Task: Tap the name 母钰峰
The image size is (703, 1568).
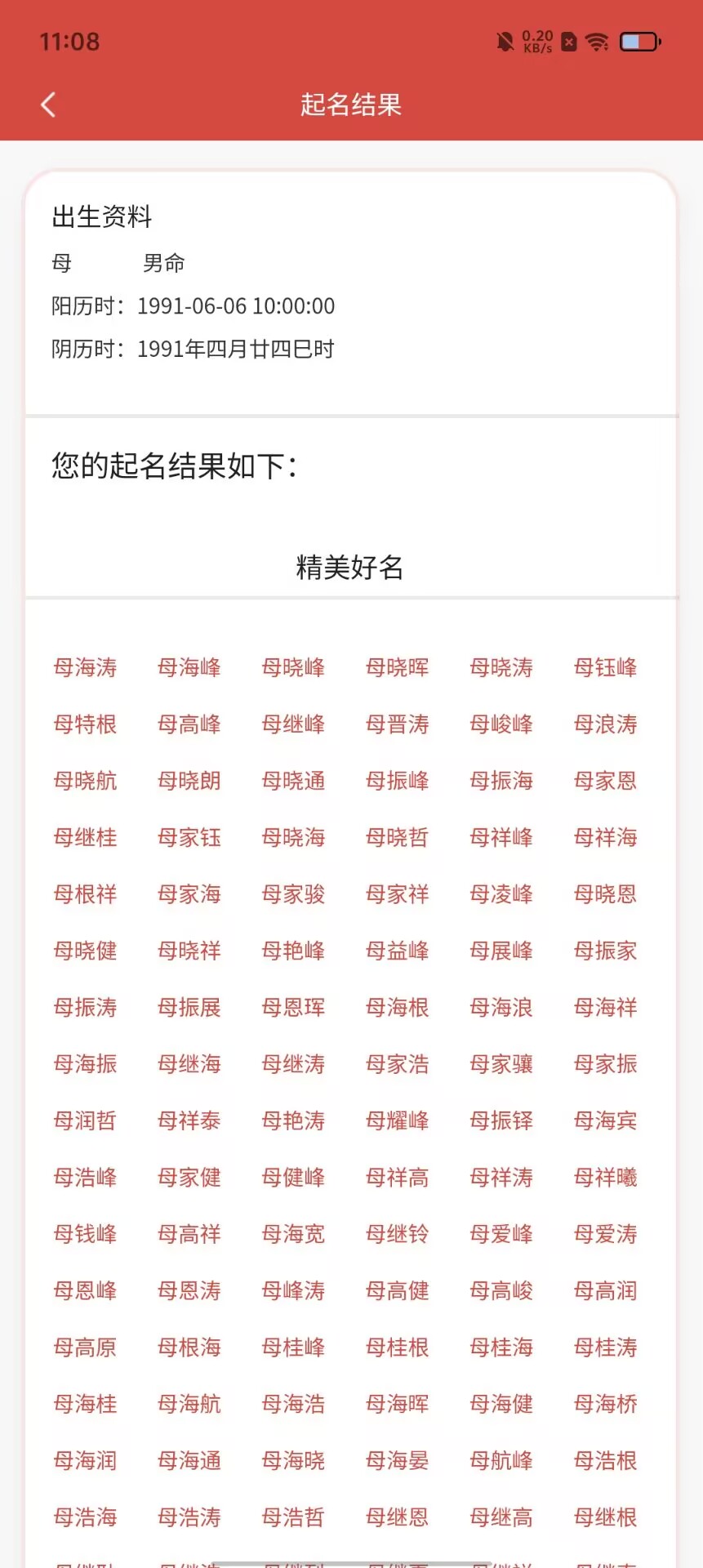Action: (606, 668)
